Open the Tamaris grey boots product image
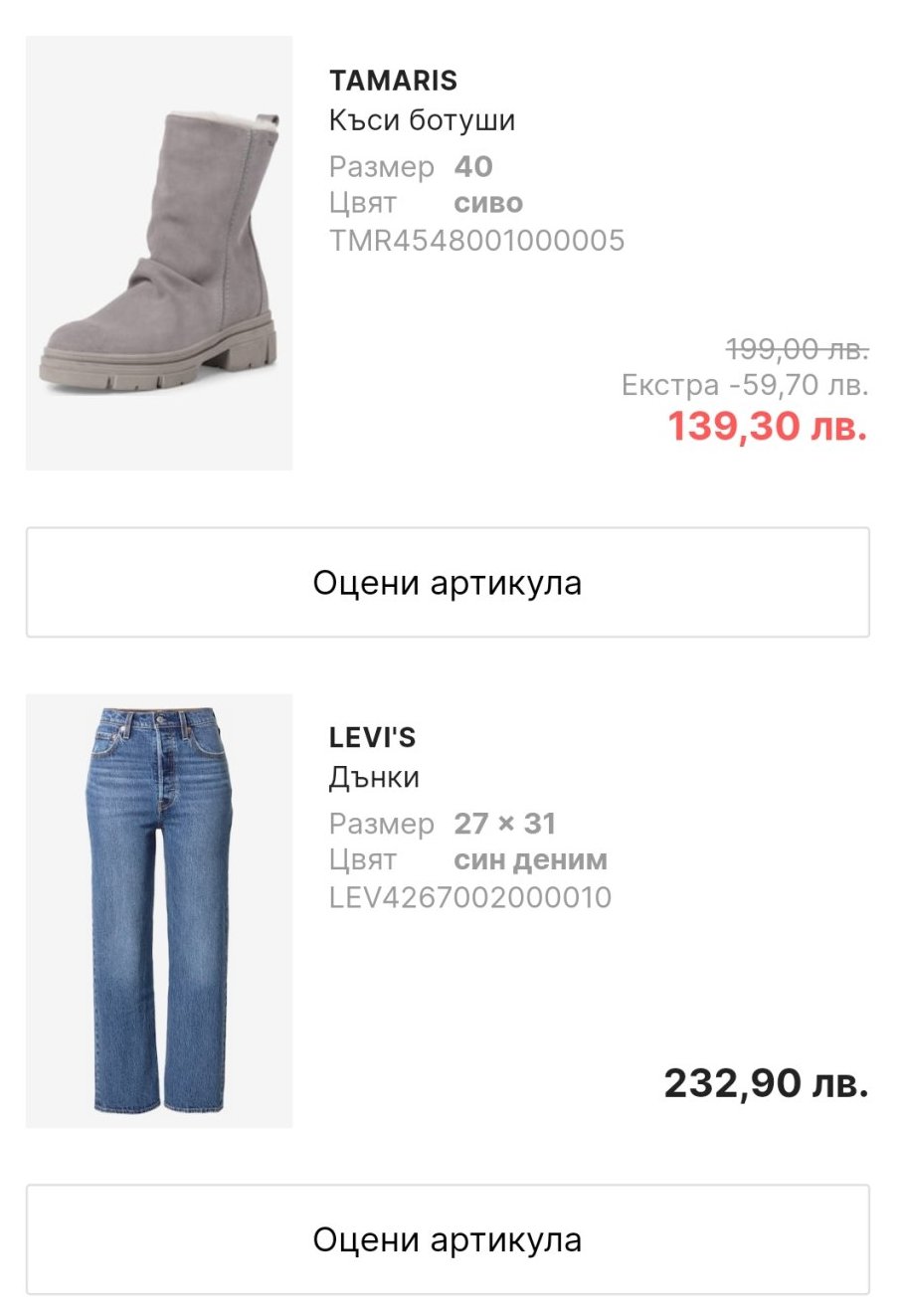904x1316 pixels. pos(159,254)
